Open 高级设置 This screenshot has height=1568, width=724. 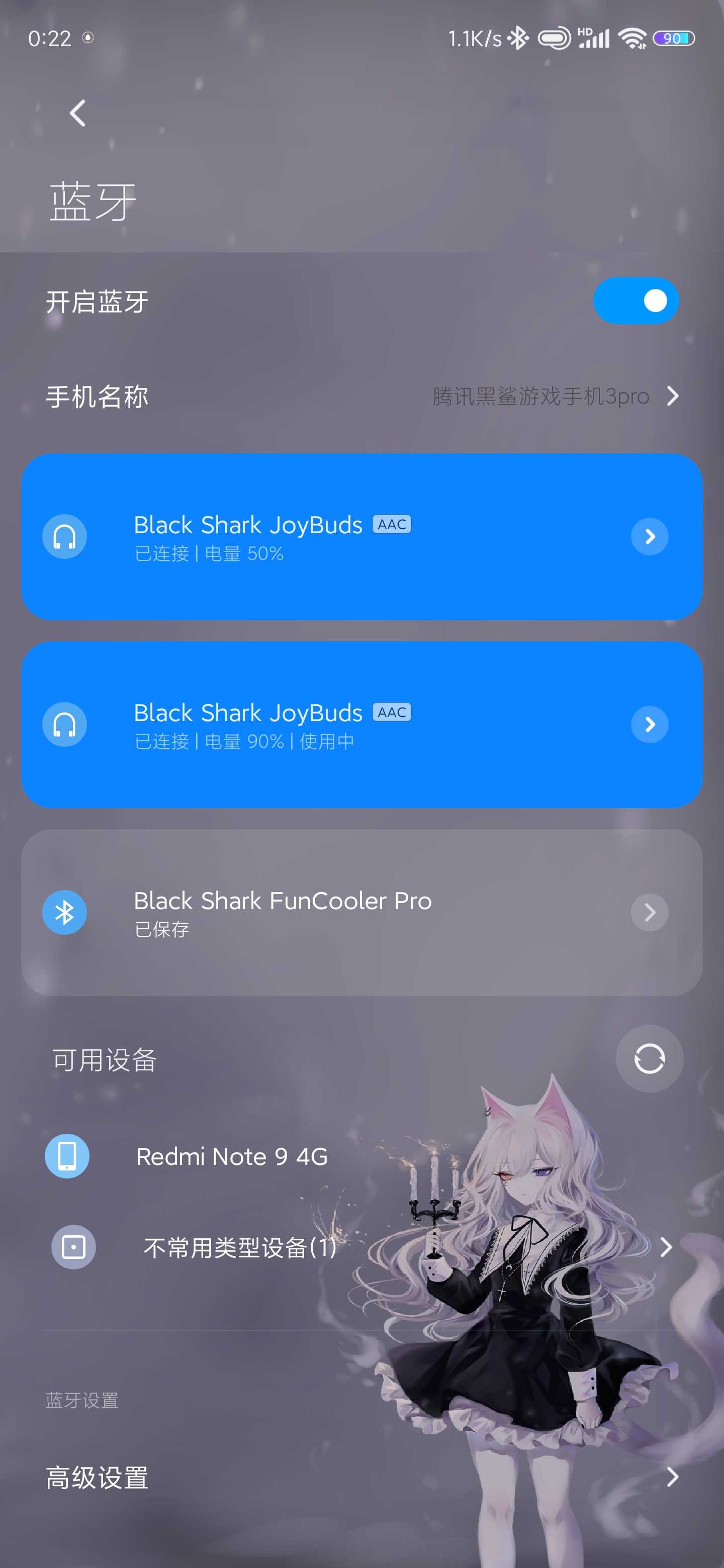coord(361,1477)
